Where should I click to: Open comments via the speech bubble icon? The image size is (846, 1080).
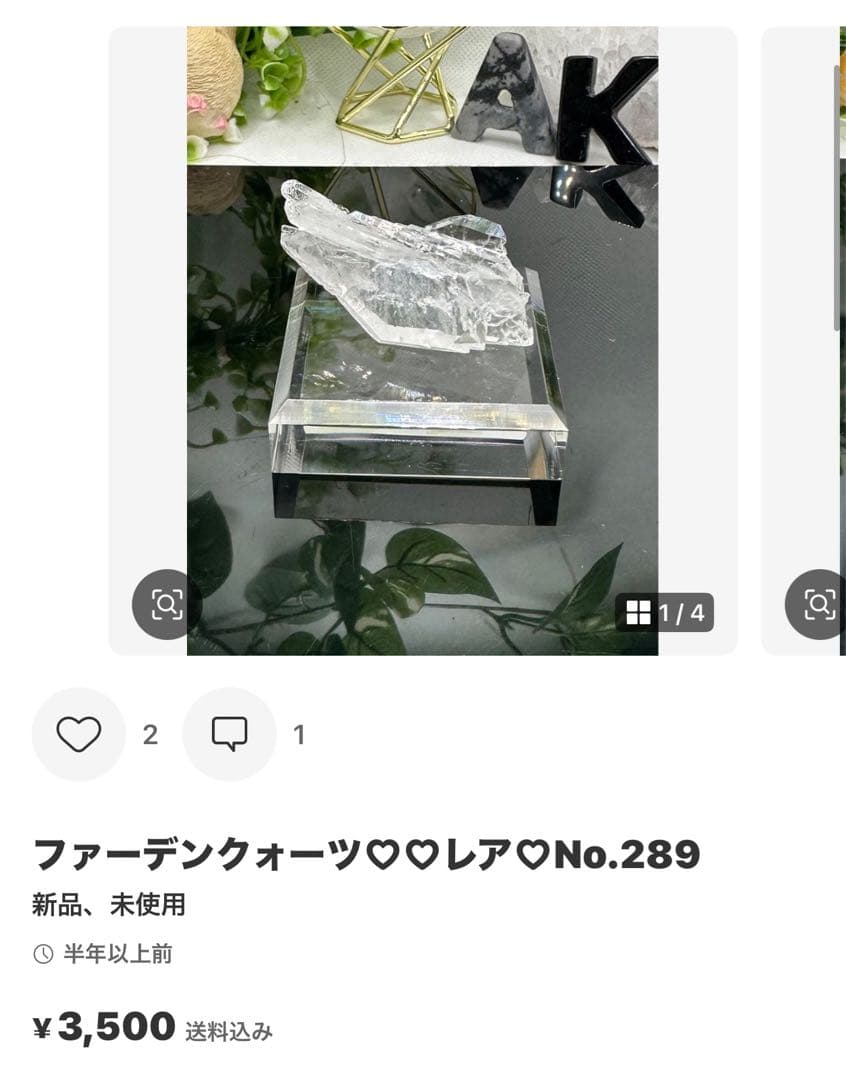(x=231, y=733)
